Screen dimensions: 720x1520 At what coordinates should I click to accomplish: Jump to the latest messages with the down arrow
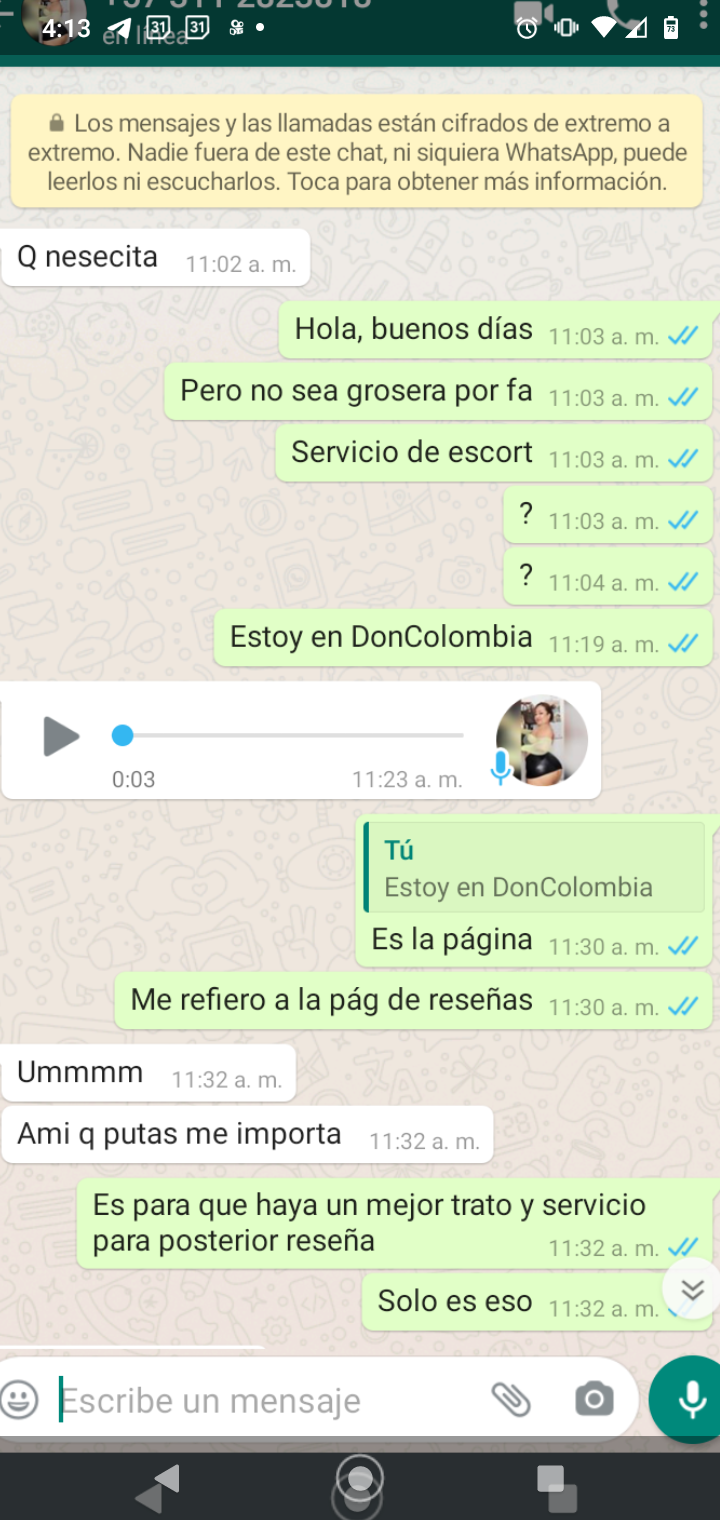coord(692,1290)
